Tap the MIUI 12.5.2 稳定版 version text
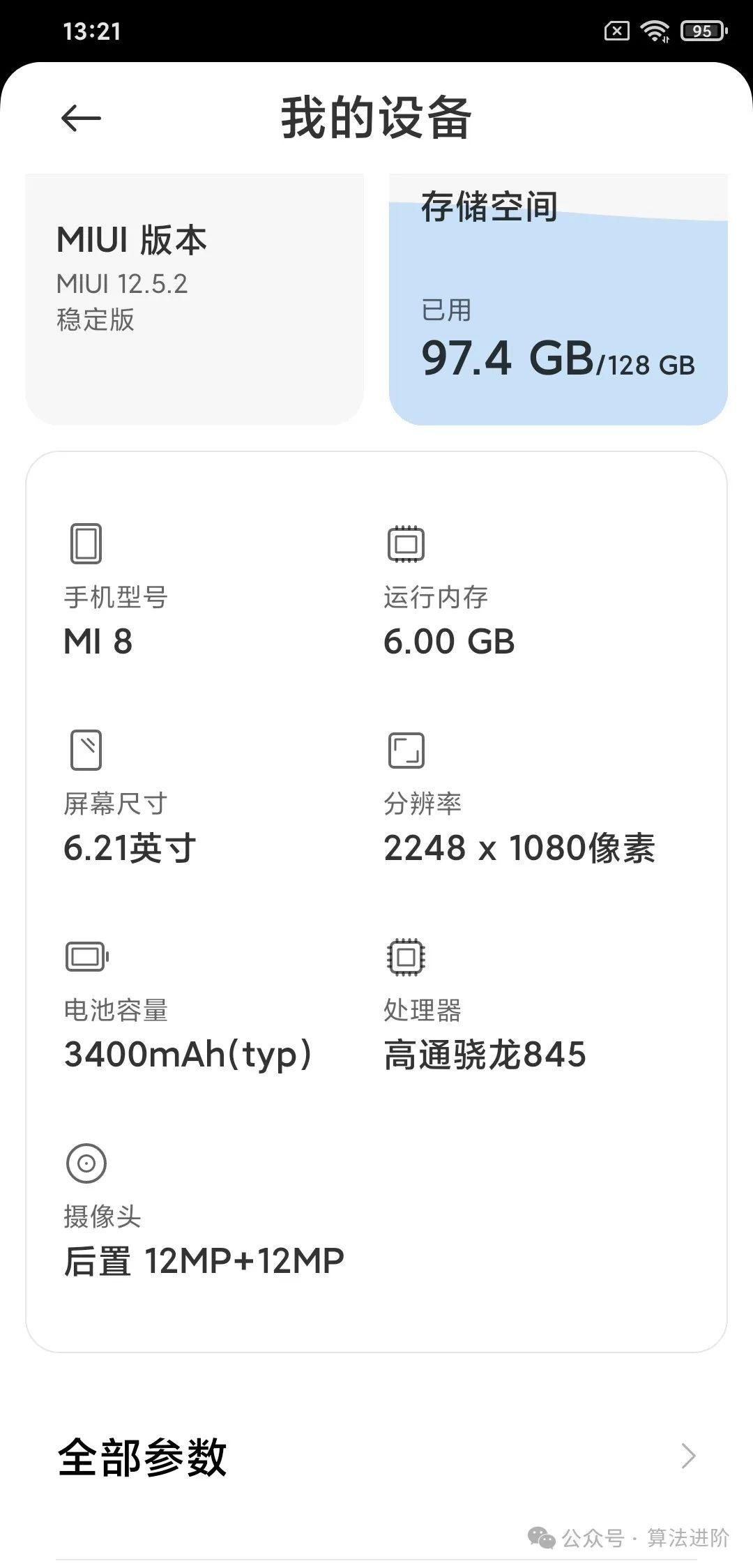The image size is (753, 1568). coord(122,301)
